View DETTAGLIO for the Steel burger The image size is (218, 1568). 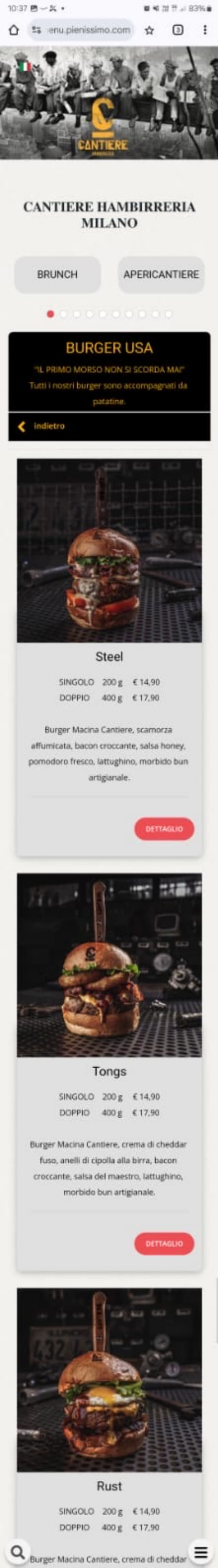[x=163, y=828]
